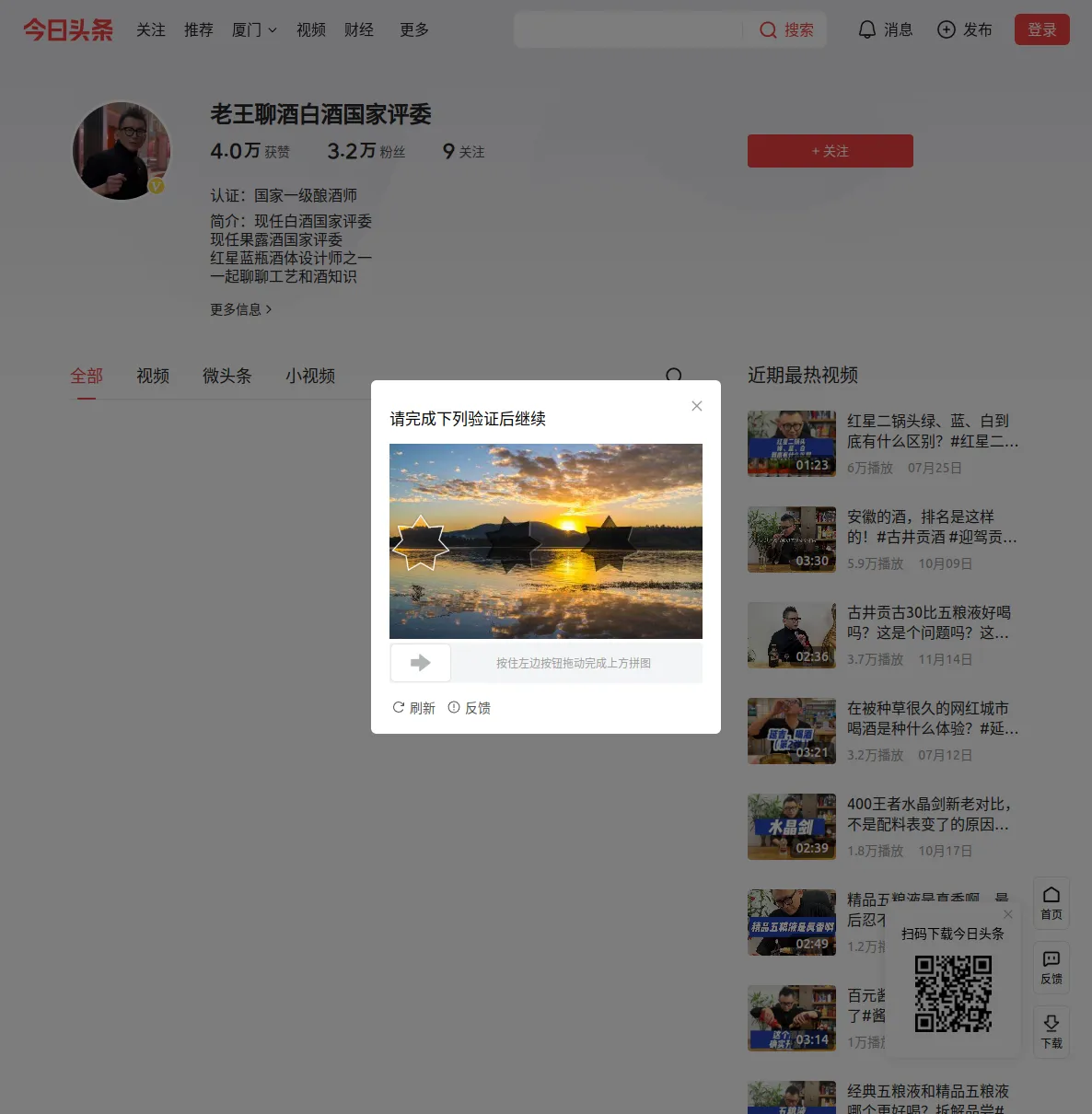Viewport: 1092px width, 1114px height.
Task: Follow 老王聊酒 with the +关注 button
Action: [830, 151]
